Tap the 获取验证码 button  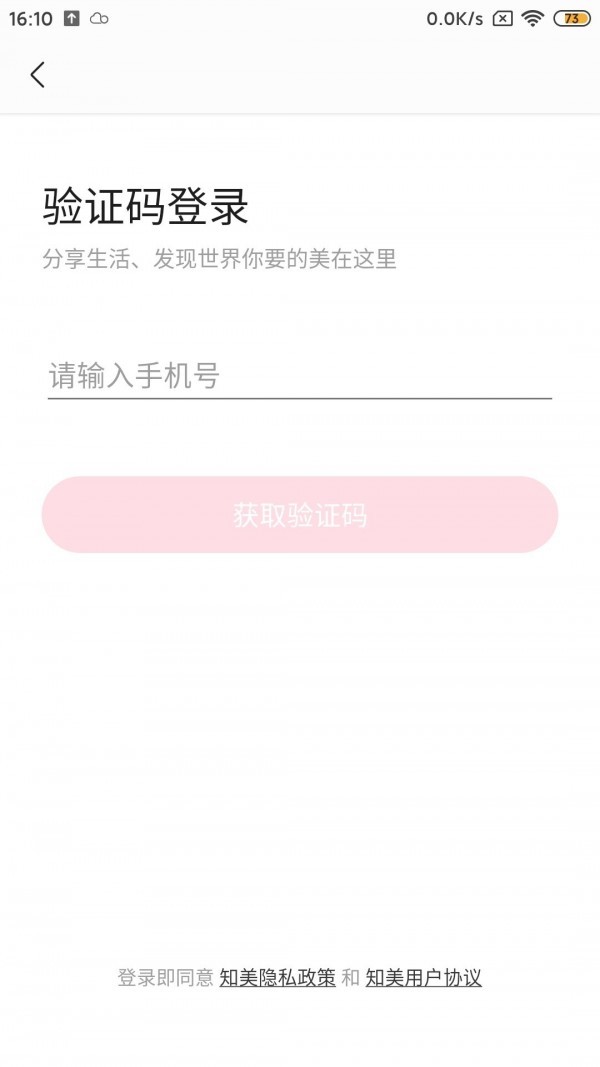pos(299,515)
